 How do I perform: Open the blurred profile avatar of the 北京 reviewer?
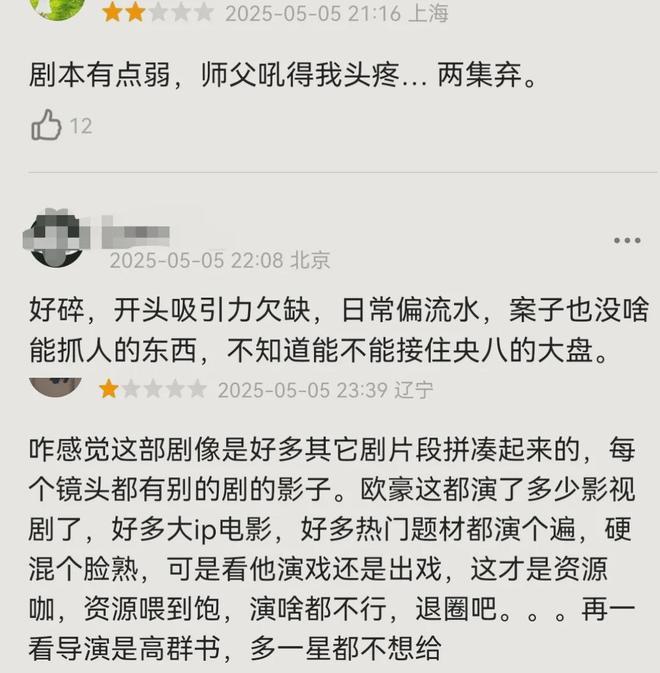[x=55, y=240]
